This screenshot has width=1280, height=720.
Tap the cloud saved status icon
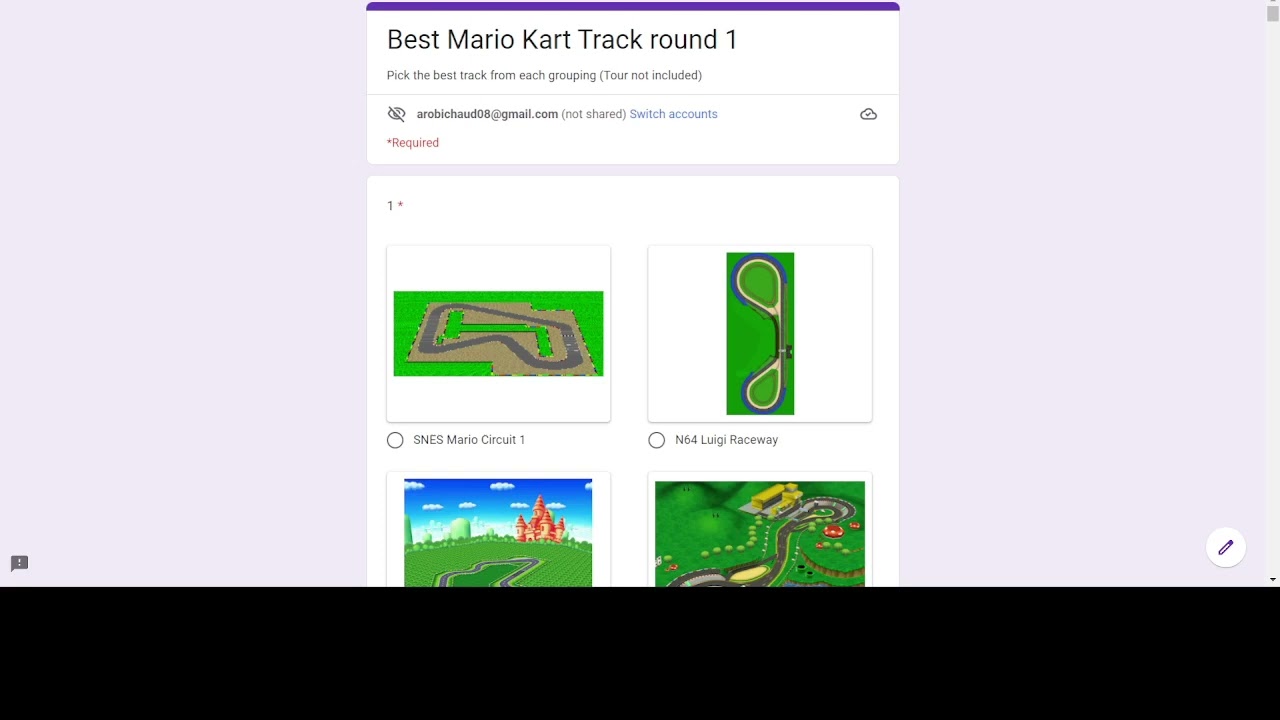(x=868, y=114)
